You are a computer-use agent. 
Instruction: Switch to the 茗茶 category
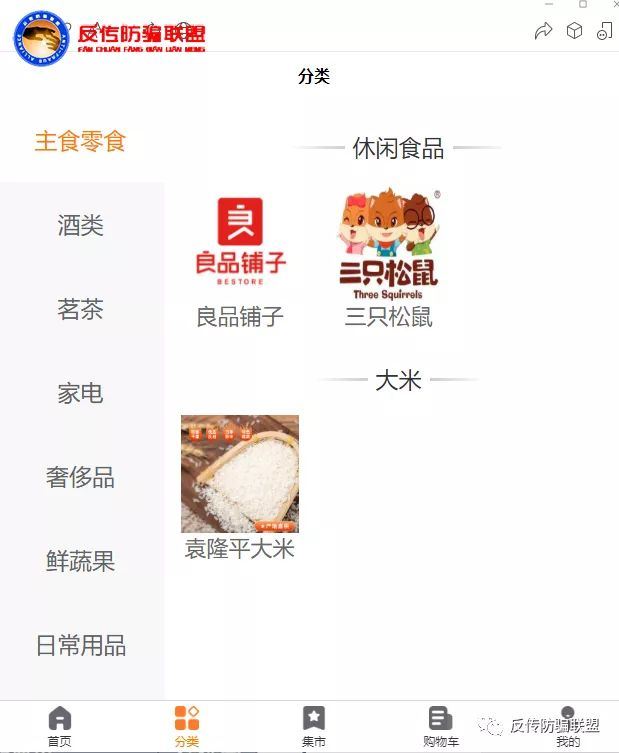point(80,310)
